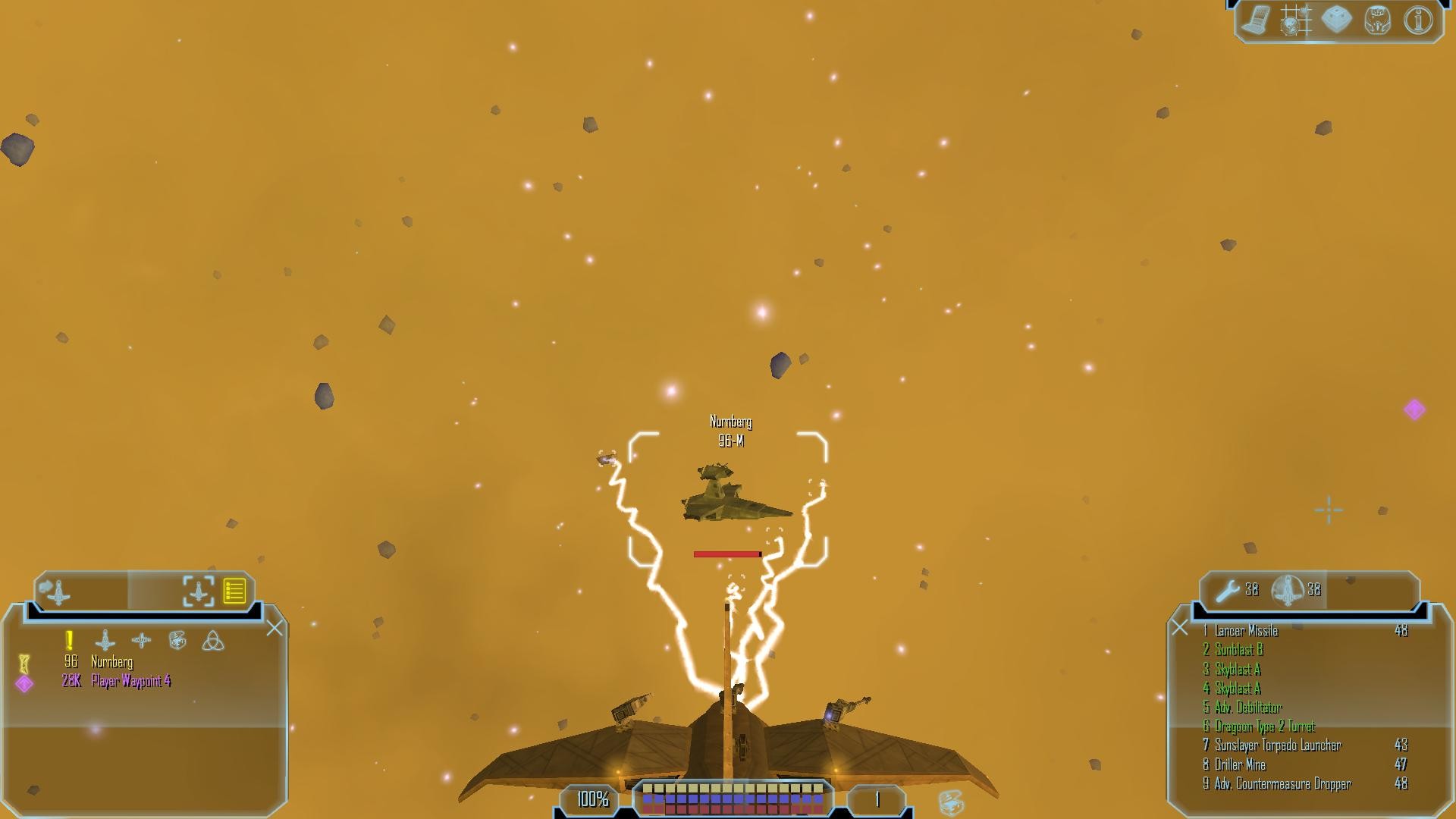
Task: Use a shield battery
Action: click(x=1287, y=590)
